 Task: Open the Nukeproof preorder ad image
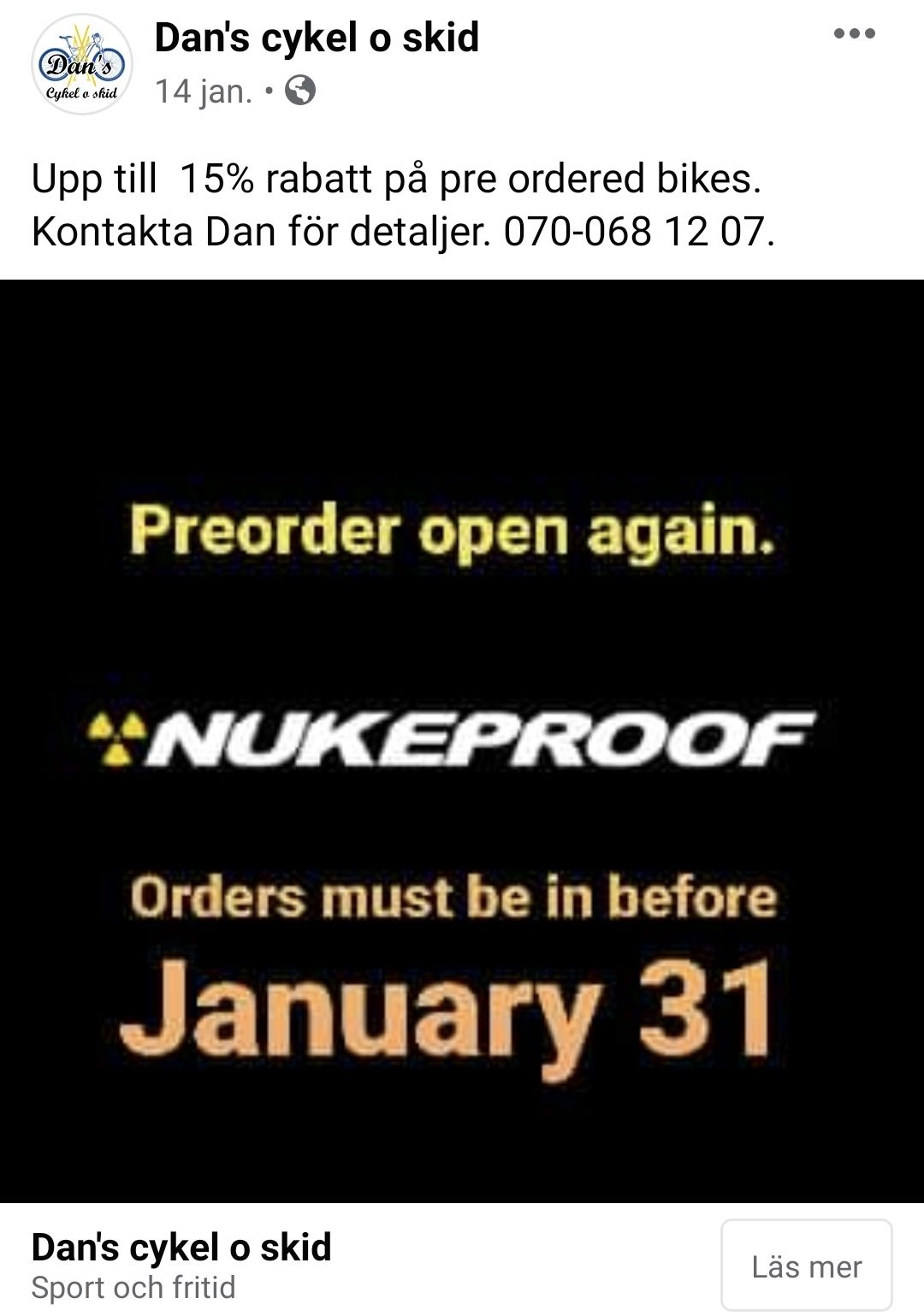click(x=462, y=741)
